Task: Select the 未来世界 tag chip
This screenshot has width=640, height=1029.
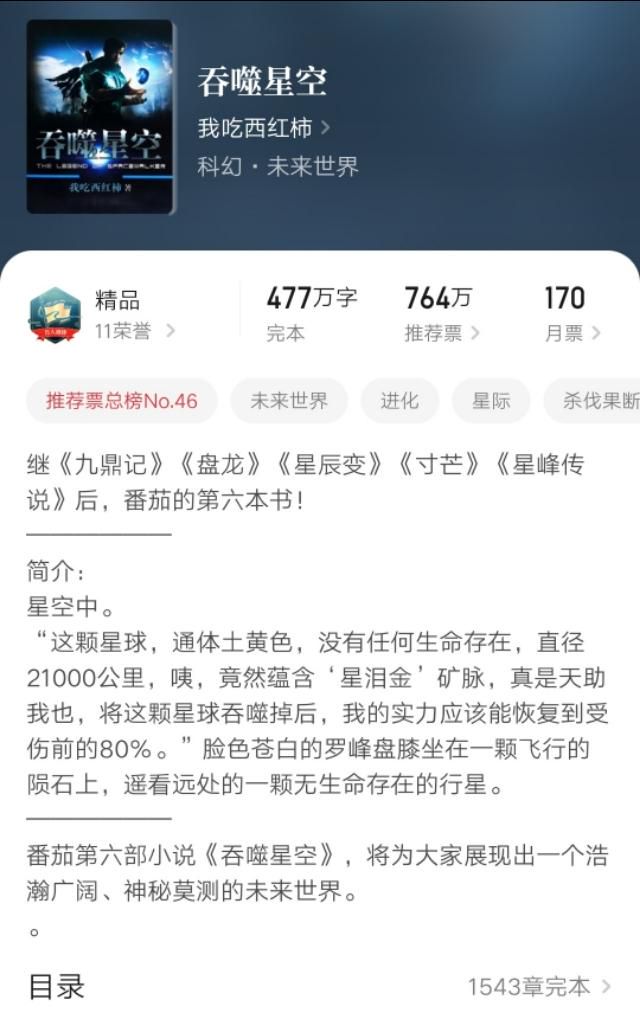Action: [x=289, y=400]
